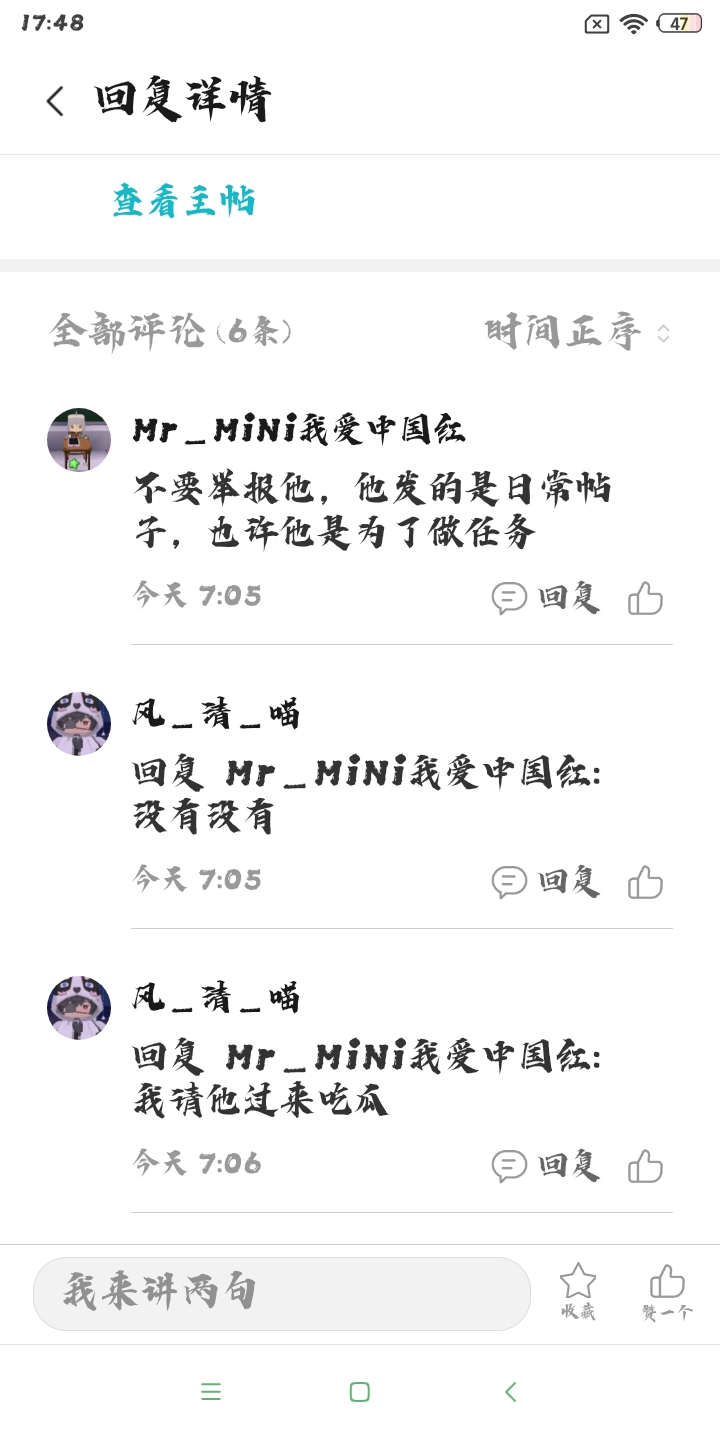
Task: Like the 我请他过来吃瓜 comment
Action: pyautogui.click(x=645, y=1166)
